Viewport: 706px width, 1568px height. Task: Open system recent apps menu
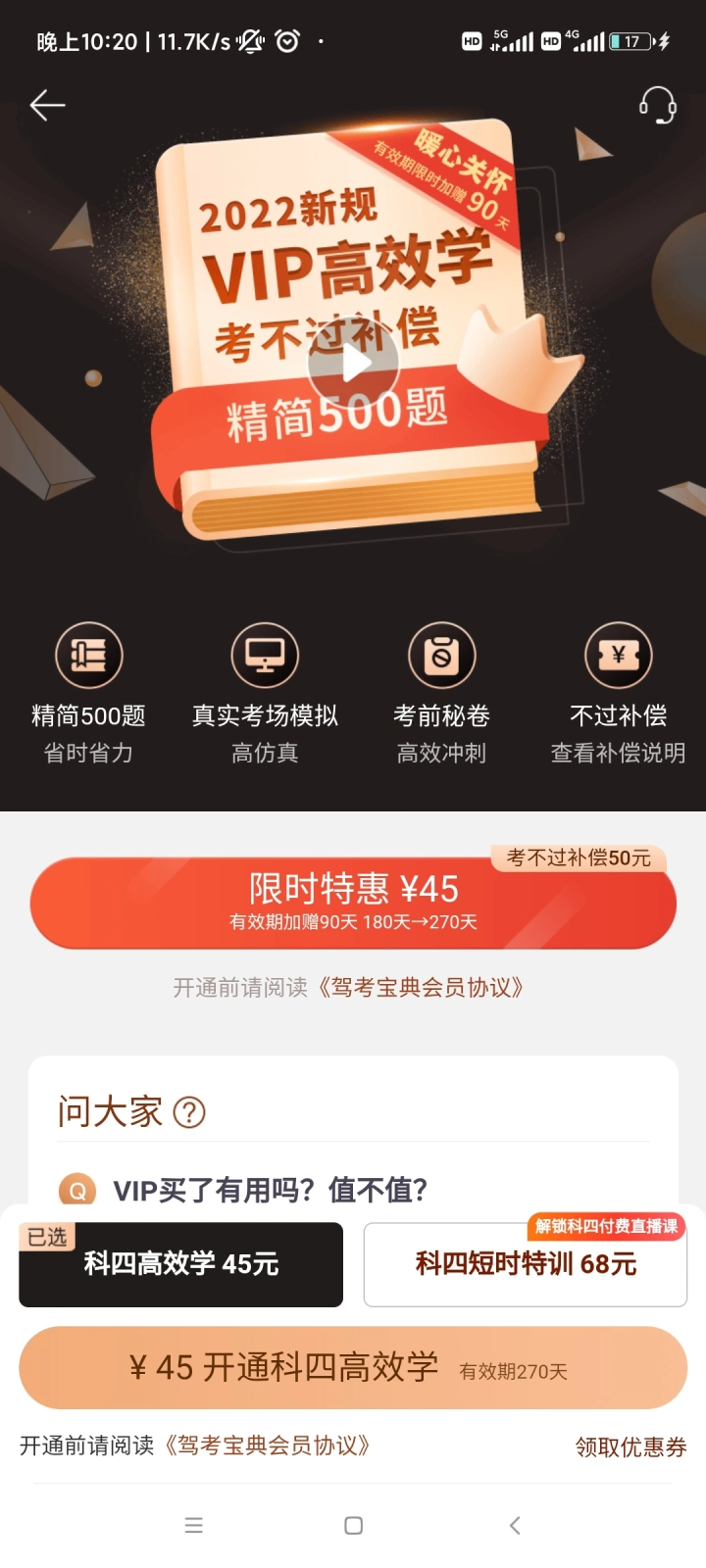click(x=194, y=1525)
